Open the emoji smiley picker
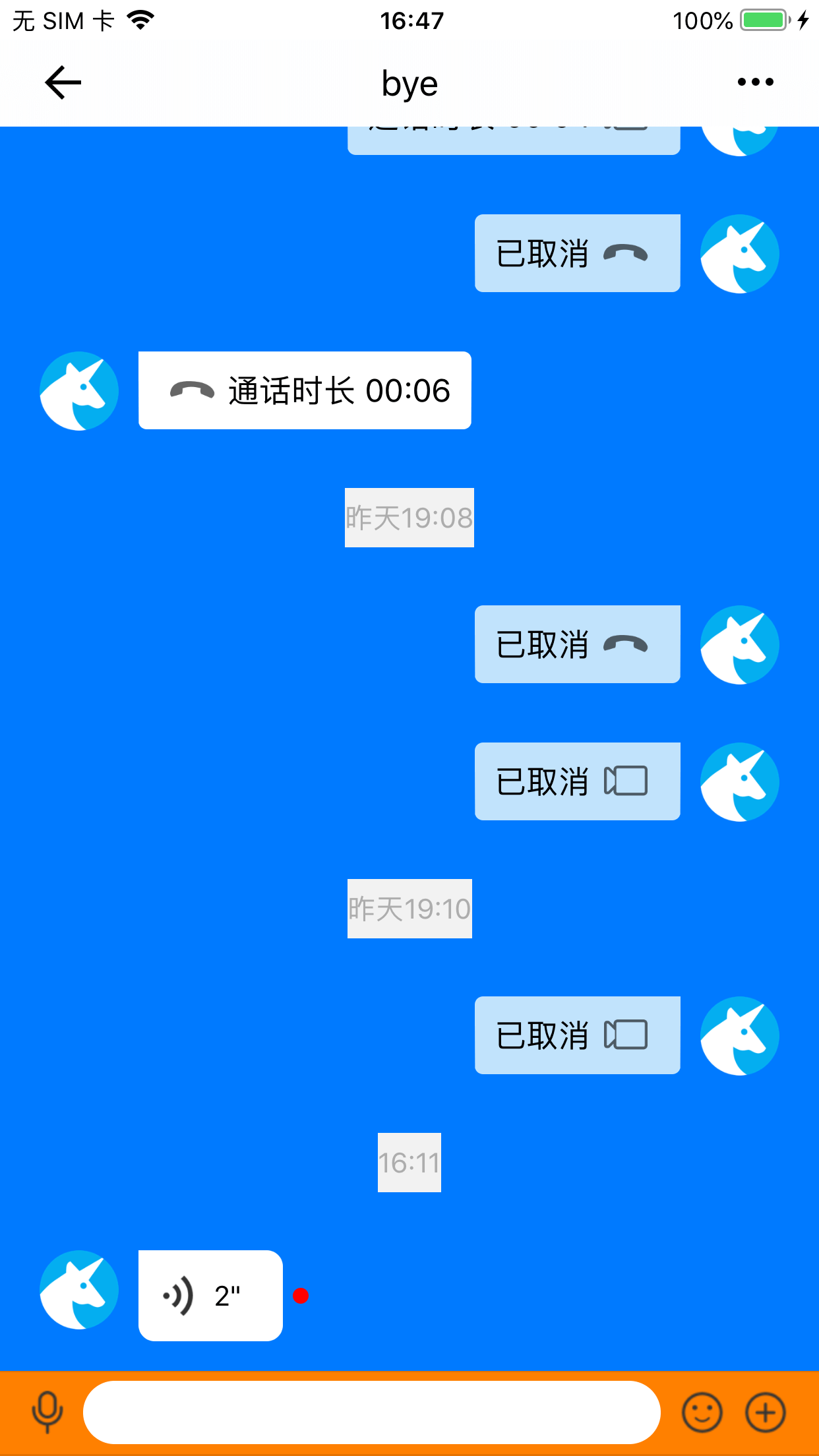 point(702,1413)
